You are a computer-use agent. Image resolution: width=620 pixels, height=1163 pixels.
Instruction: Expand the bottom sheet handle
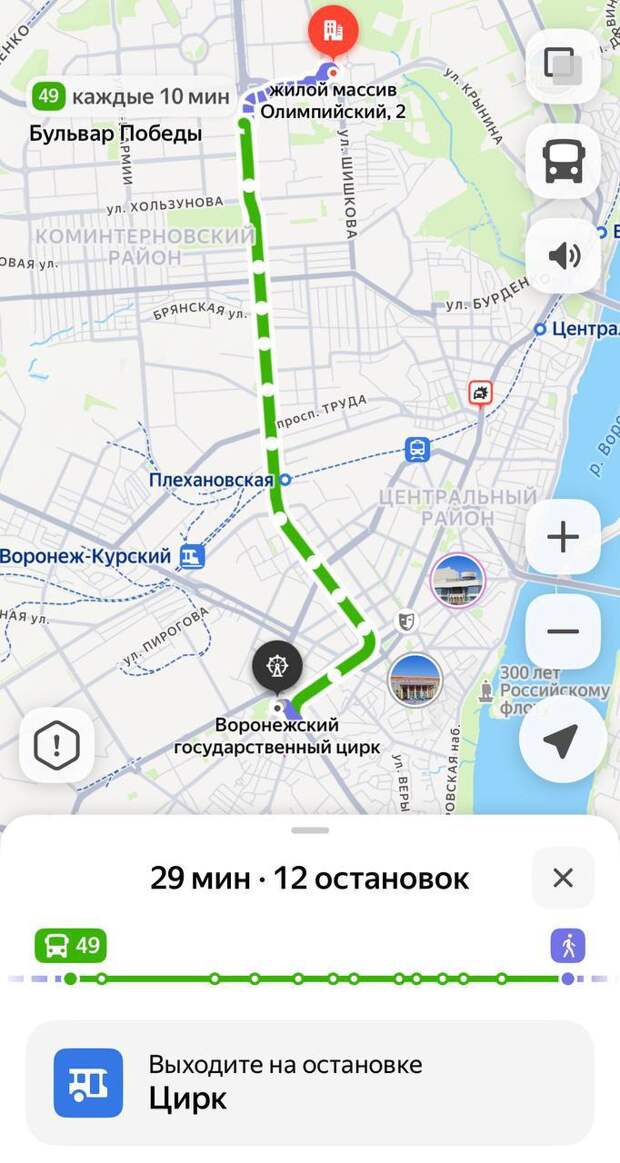point(311,830)
